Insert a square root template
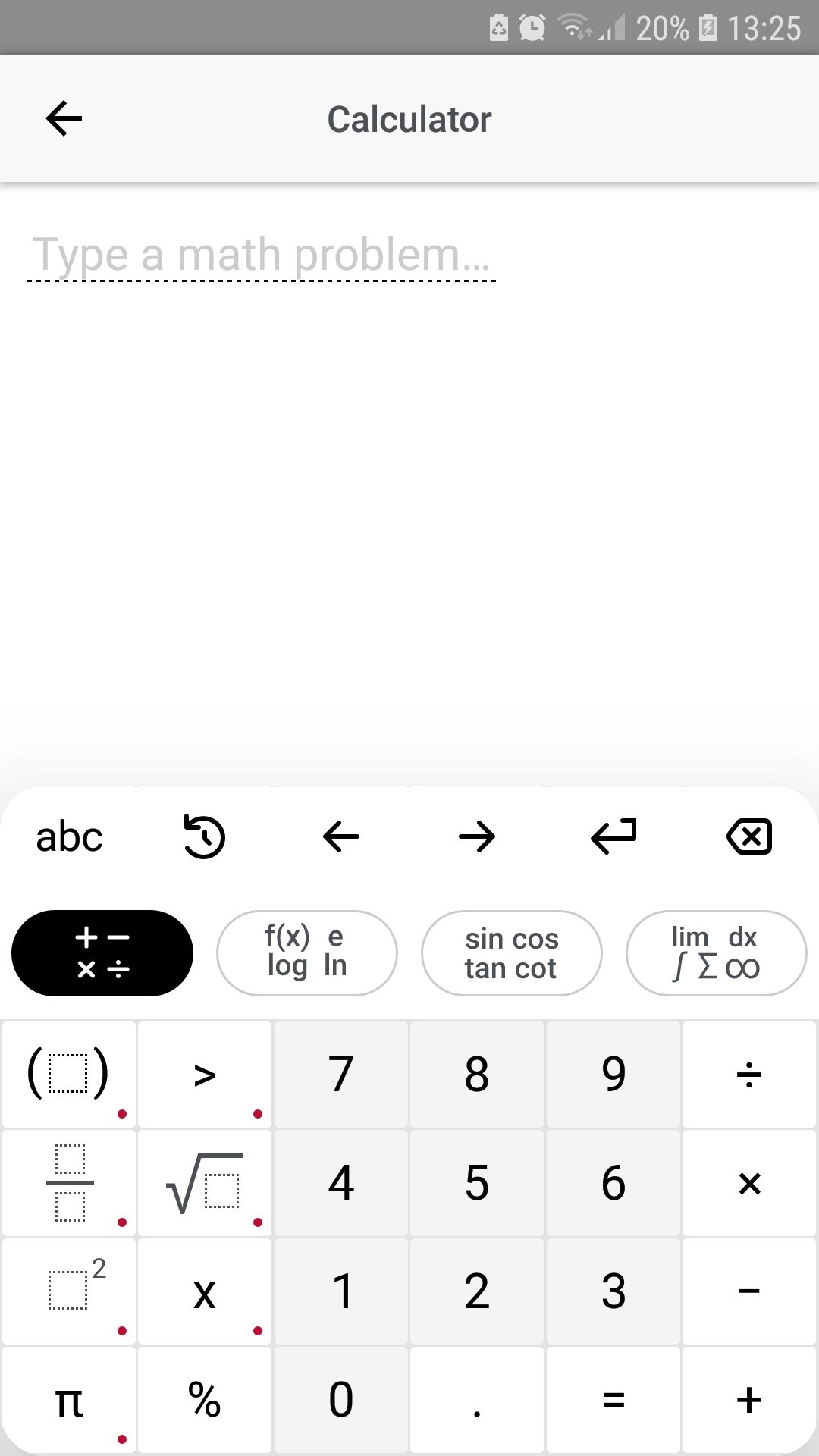 click(x=204, y=1182)
